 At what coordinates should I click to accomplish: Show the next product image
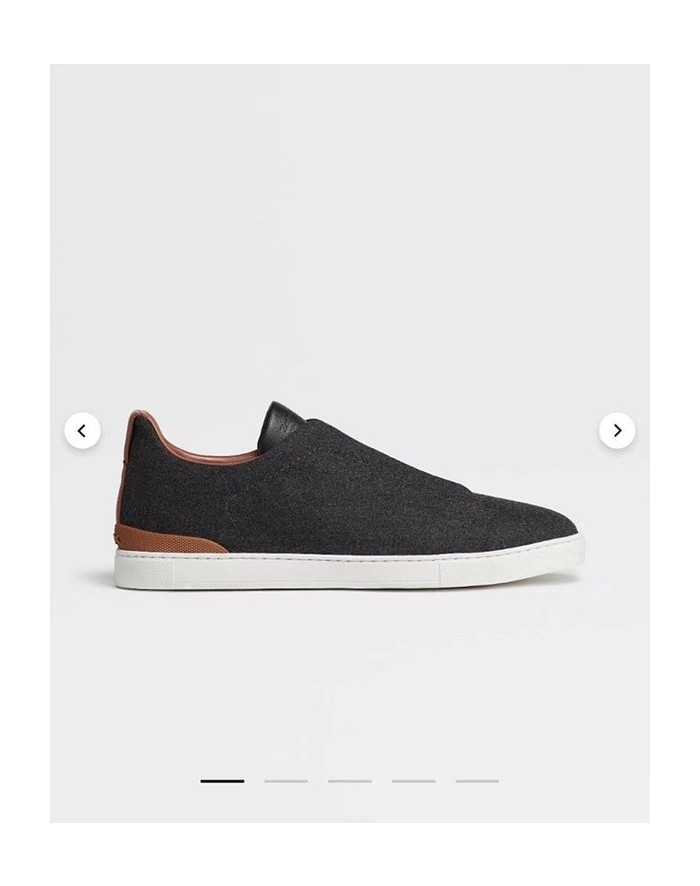617,431
